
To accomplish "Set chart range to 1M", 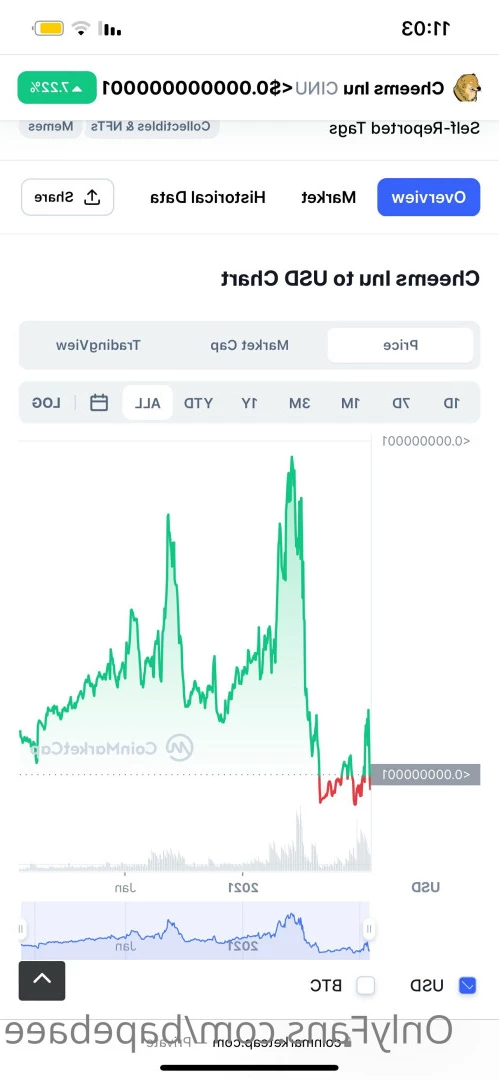I will click(350, 402).
